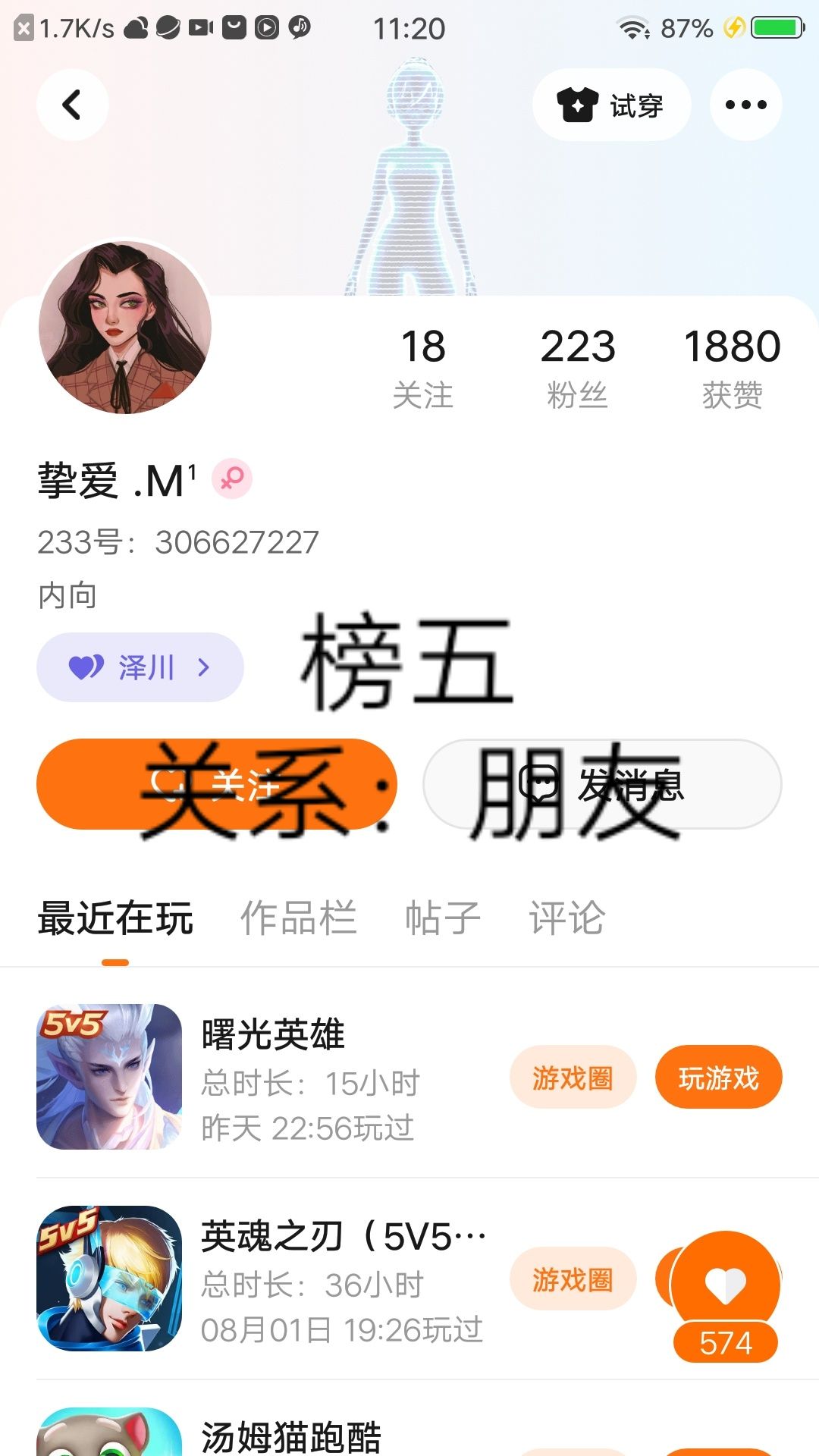The height and width of the screenshot is (1456, 819).
Task: Open the 18 关注 following list
Action: pyautogui.click(x=423, y=367)
